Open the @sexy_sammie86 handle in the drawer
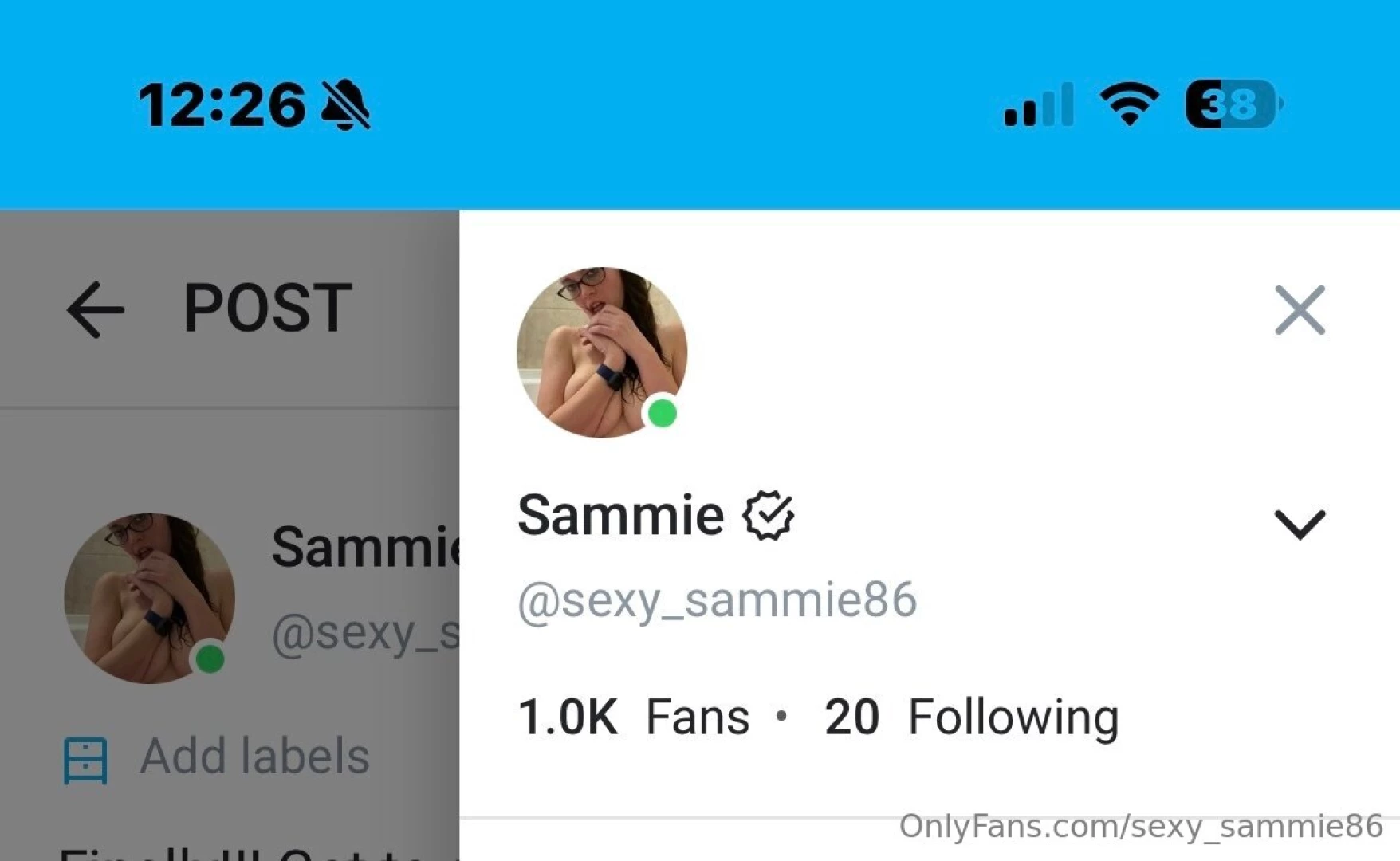The image size is (1400, 861). click(718, 600)
